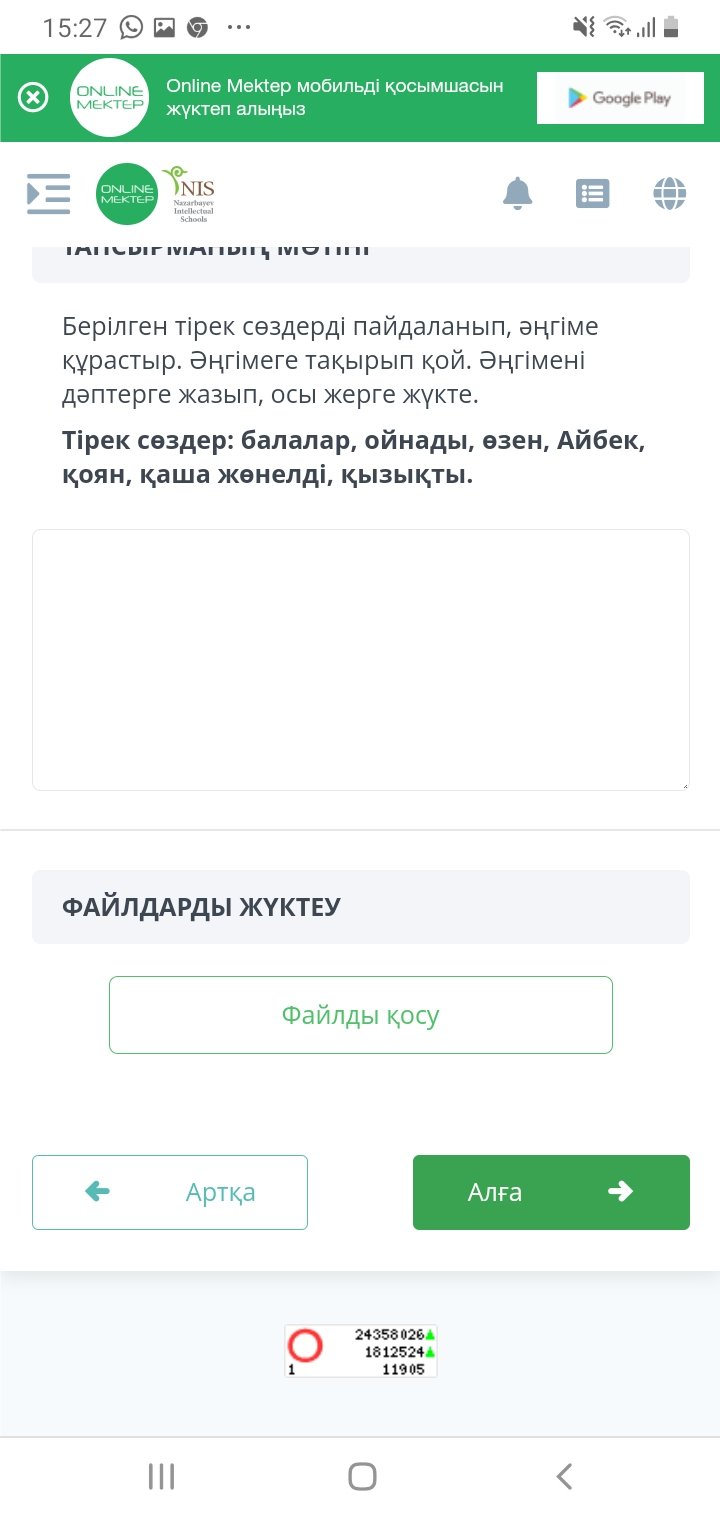Dismiss the Online Mektep app banner
The width and height of the screenshot is (720, 1520).
coord(33,98)
